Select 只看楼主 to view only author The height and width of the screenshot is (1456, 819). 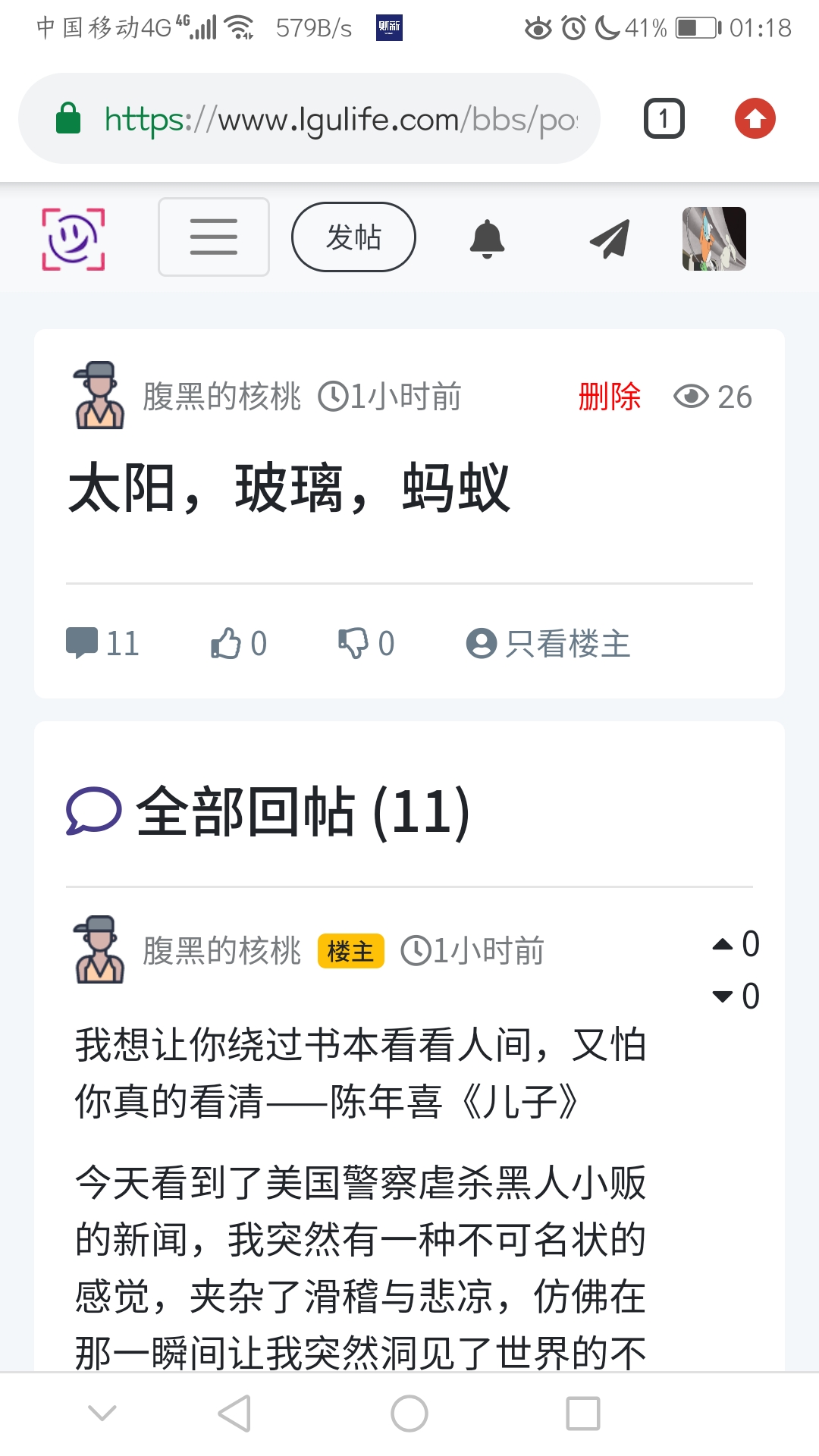point(548,643)
